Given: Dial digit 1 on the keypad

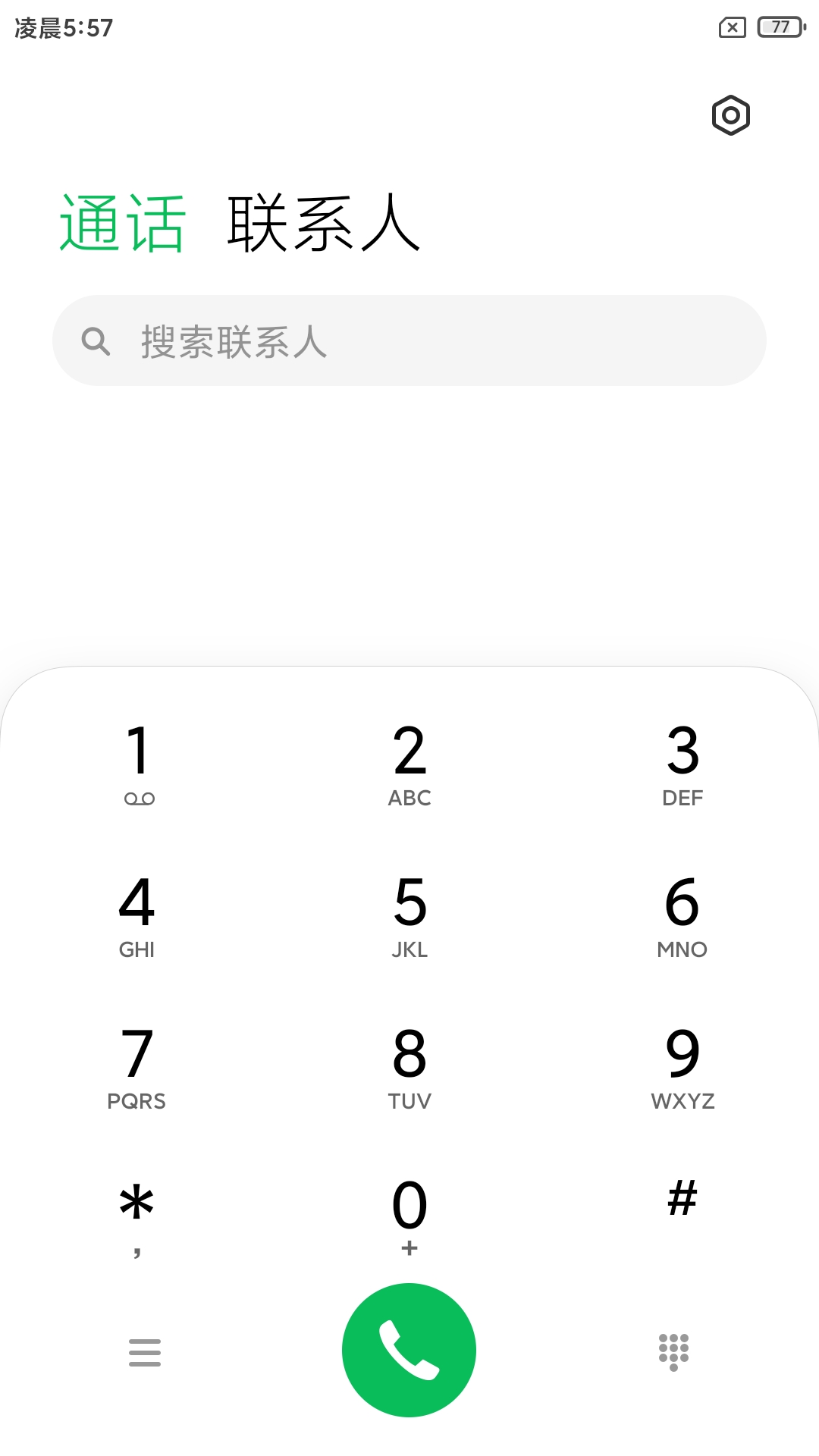Looking at the screenshot, I should (137, 762).
